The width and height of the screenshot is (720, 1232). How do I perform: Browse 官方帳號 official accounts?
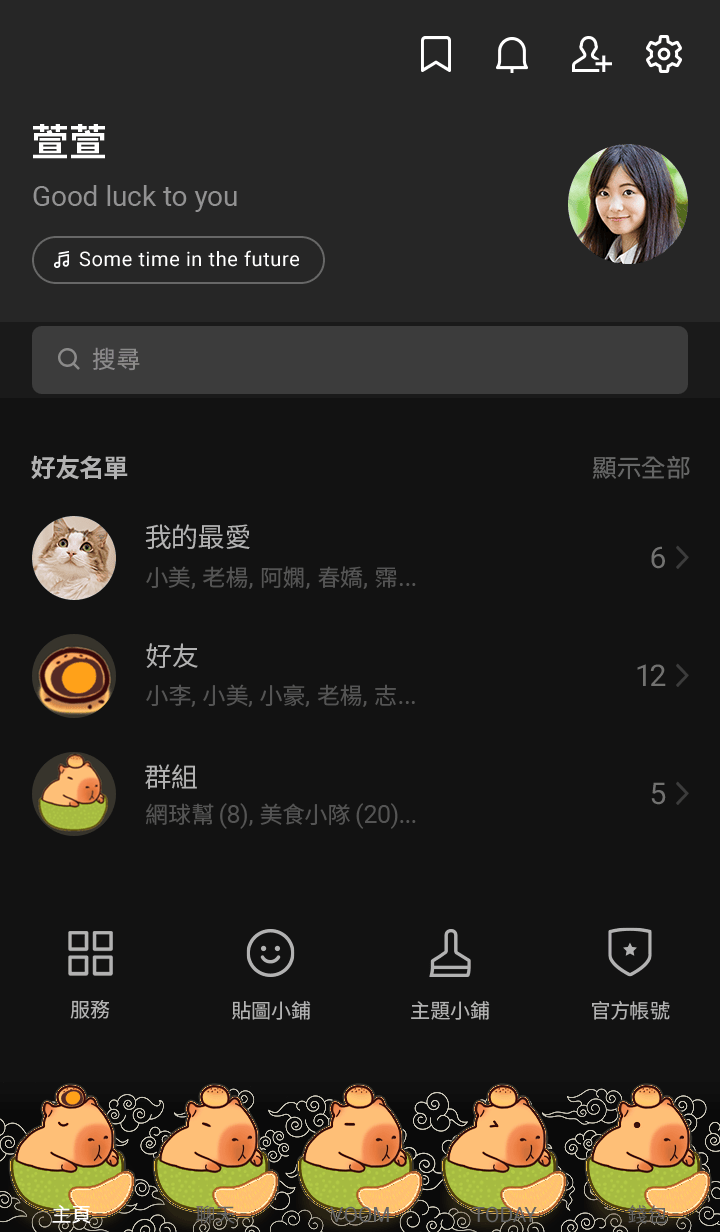point(630,973)
